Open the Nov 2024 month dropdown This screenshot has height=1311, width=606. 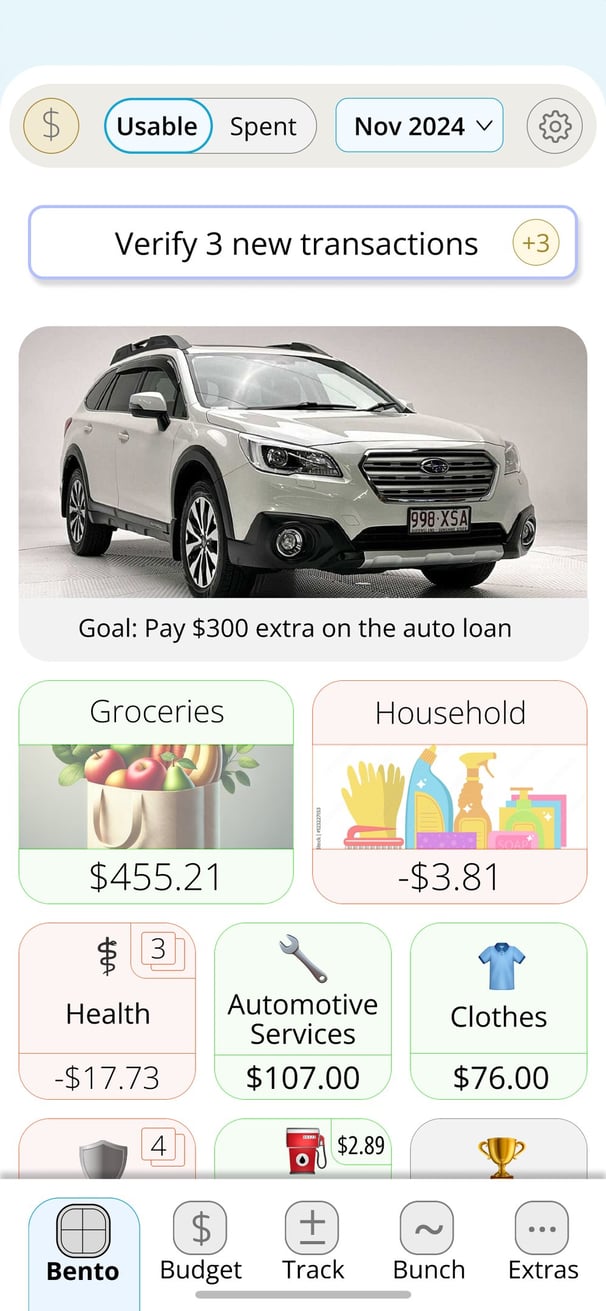419,126
